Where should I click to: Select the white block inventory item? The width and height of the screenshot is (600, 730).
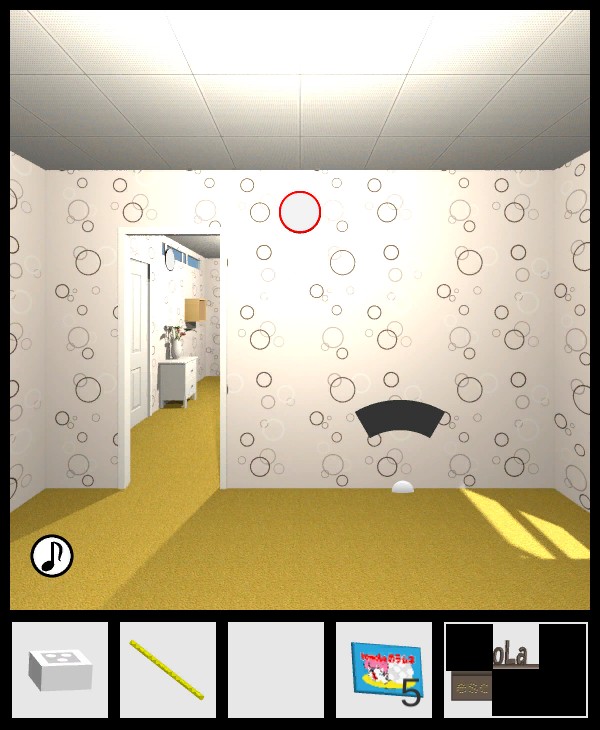(60, 669)
